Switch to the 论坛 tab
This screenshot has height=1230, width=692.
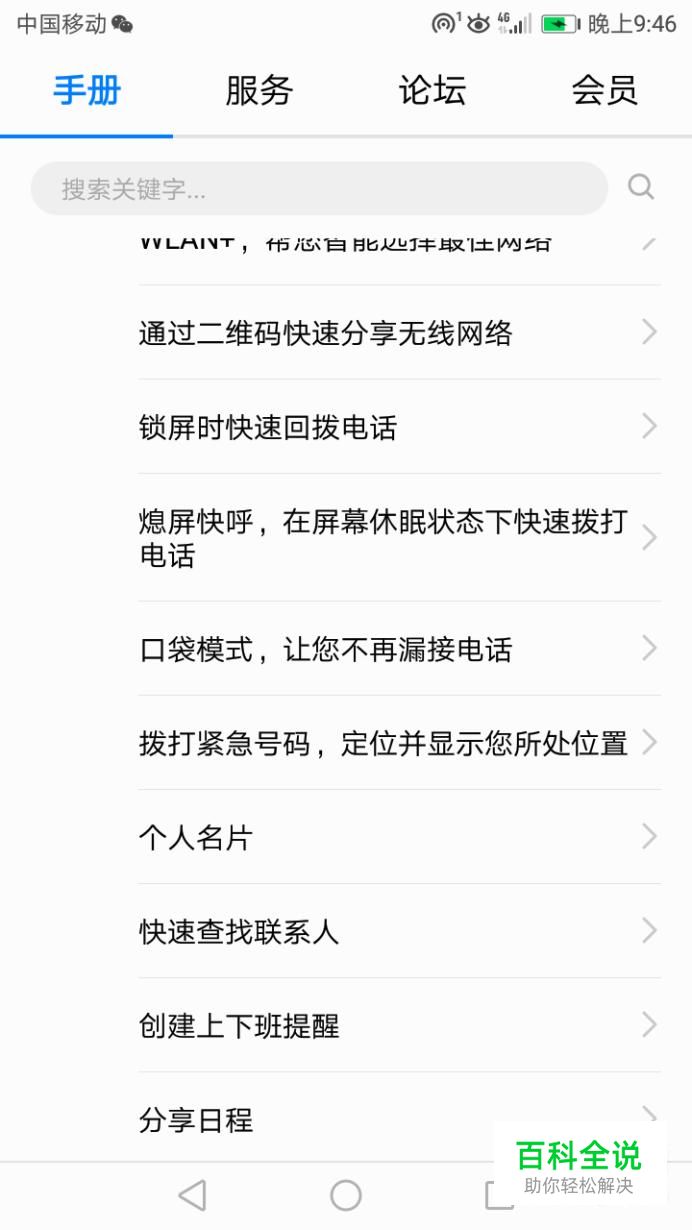point(432,91)
